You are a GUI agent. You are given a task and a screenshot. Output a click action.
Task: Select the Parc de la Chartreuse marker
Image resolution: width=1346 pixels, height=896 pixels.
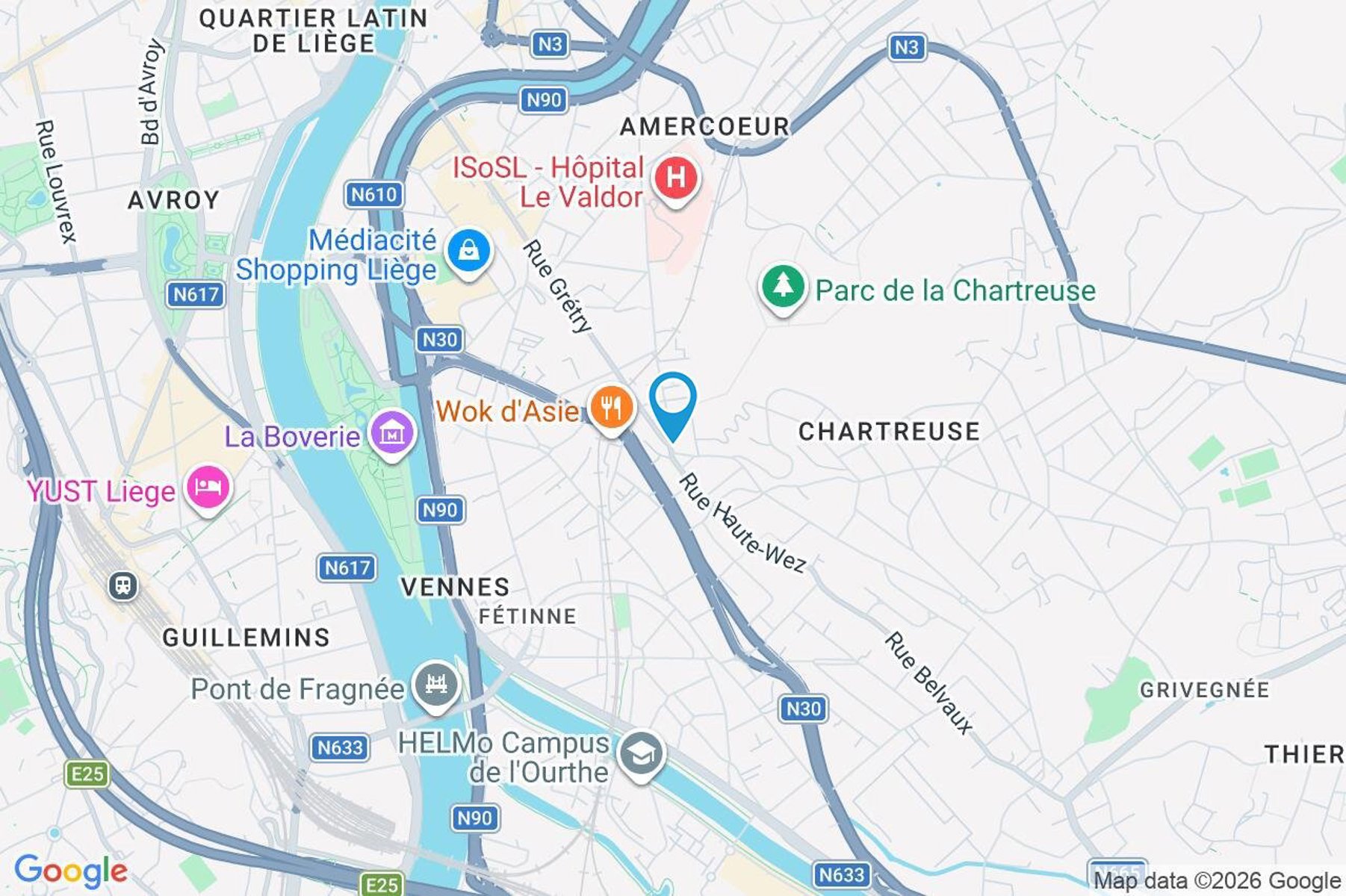782,289
